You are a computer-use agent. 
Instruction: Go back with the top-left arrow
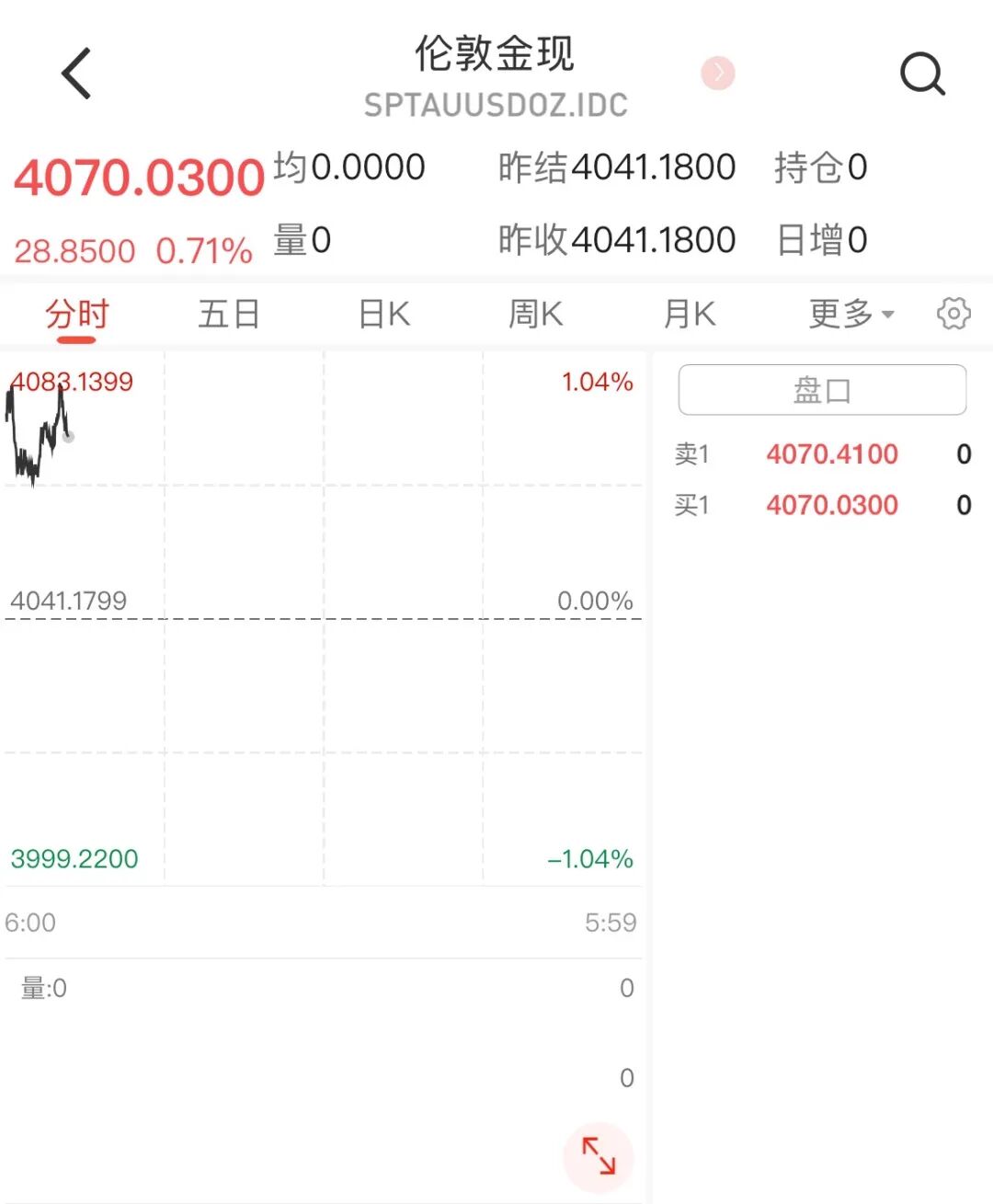click(76, 74)
